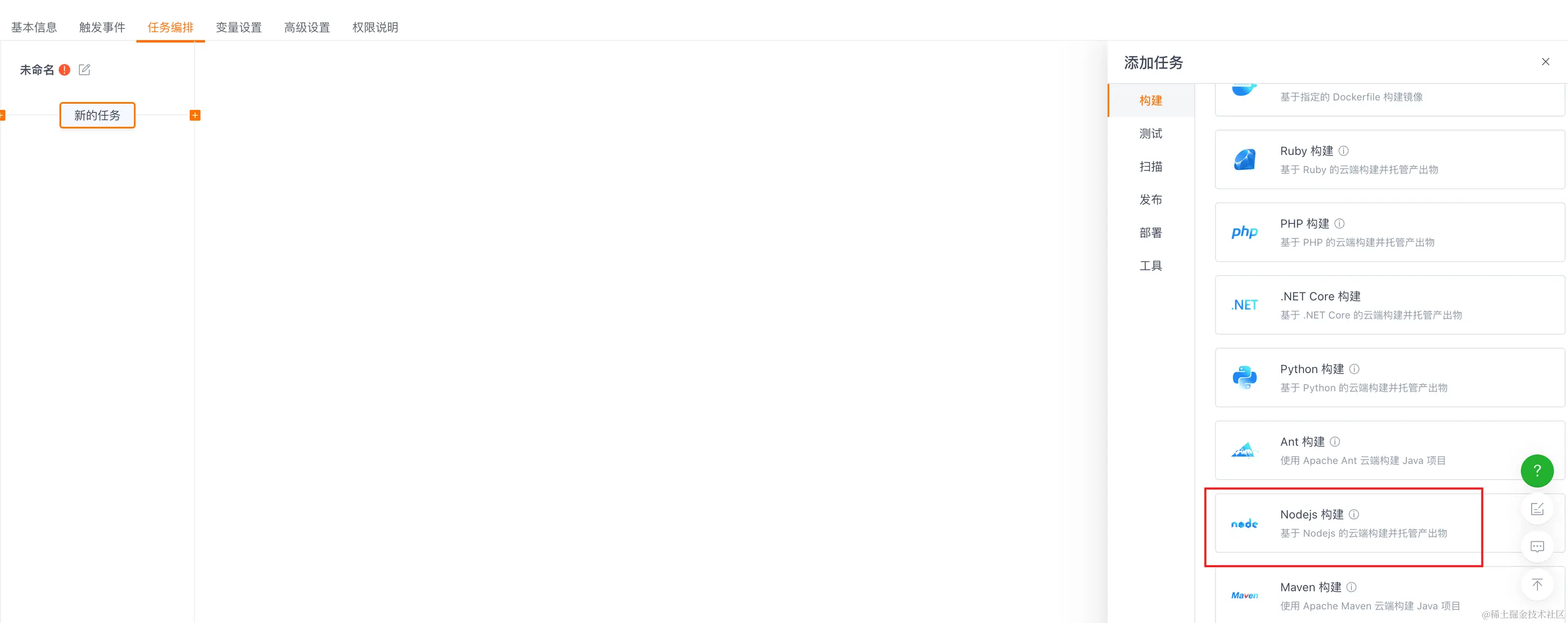Screen dimensions: 1568x623
Task: Open the 高级设置 tab
Action: tap(307, 27)
